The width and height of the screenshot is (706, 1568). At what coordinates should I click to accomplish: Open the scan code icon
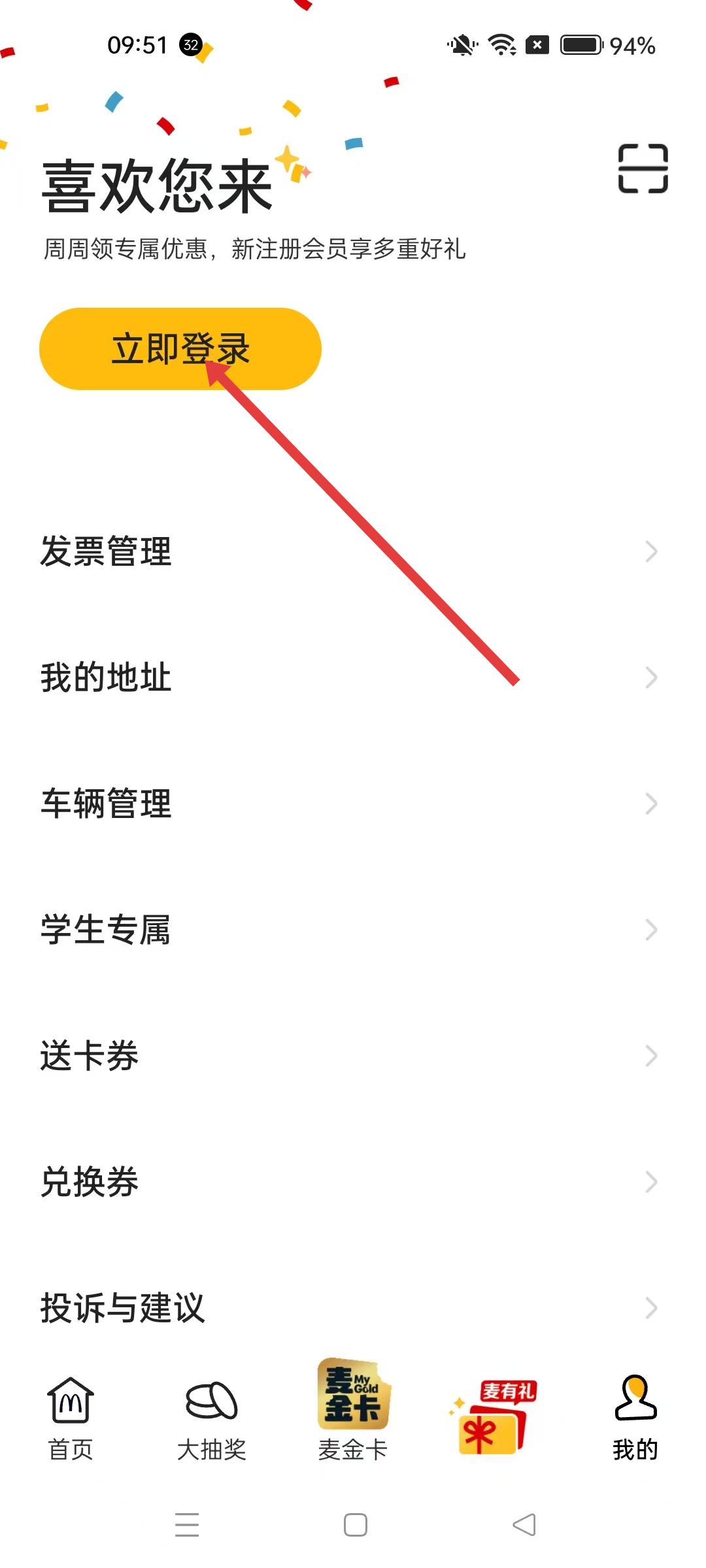(643, 169)
